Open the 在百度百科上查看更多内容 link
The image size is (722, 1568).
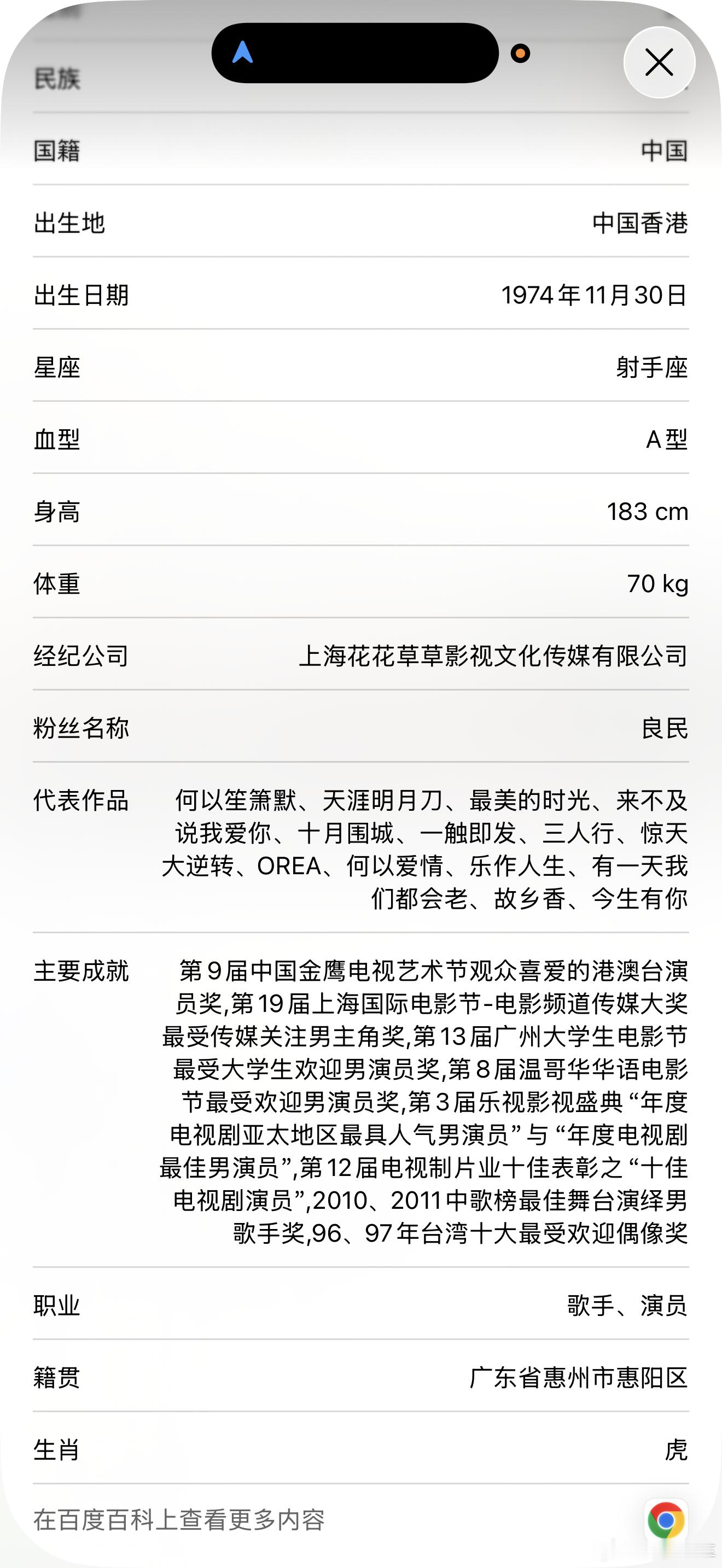(179, 1517)
